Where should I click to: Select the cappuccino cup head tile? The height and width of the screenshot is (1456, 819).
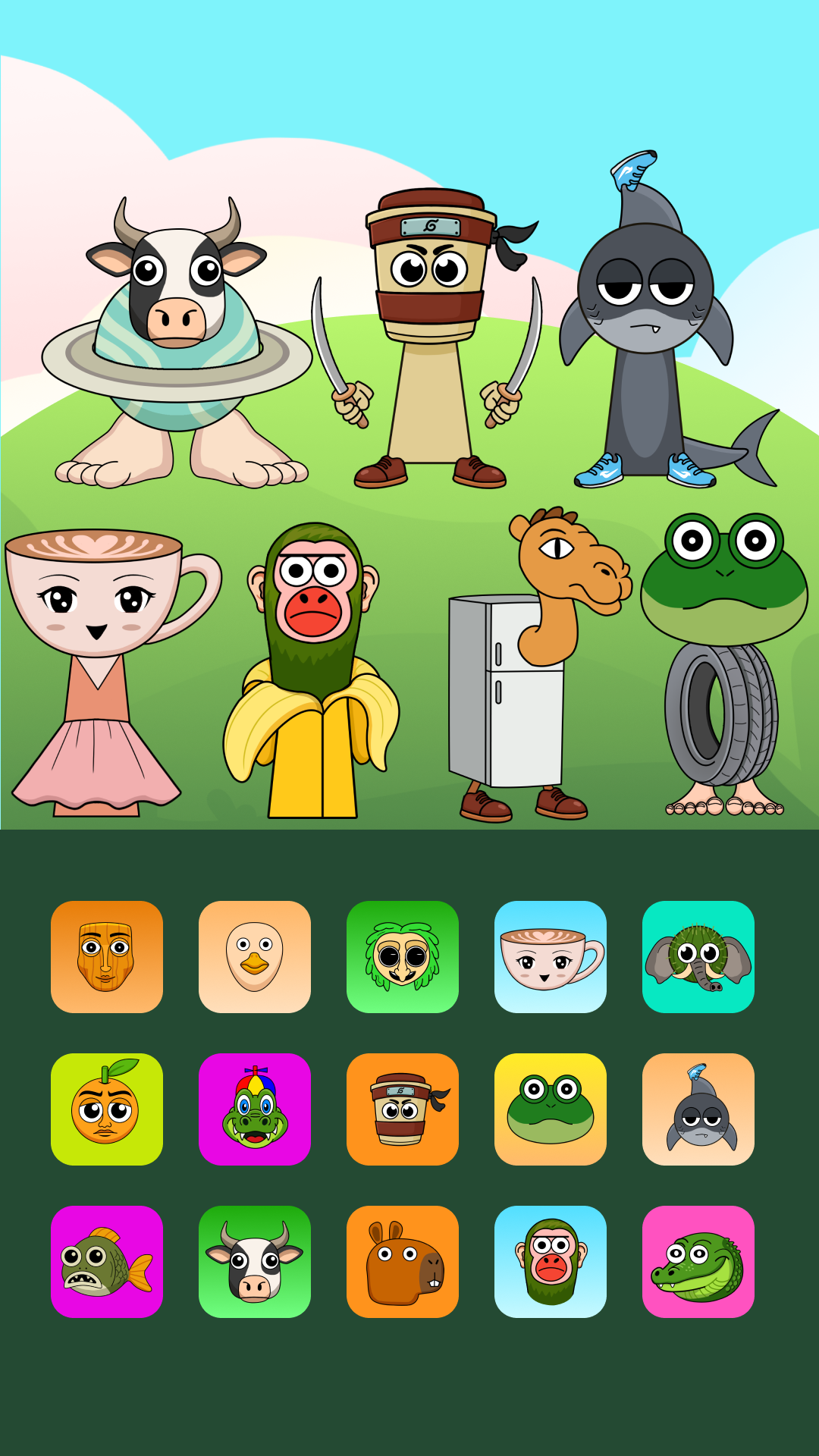point(551,957)
